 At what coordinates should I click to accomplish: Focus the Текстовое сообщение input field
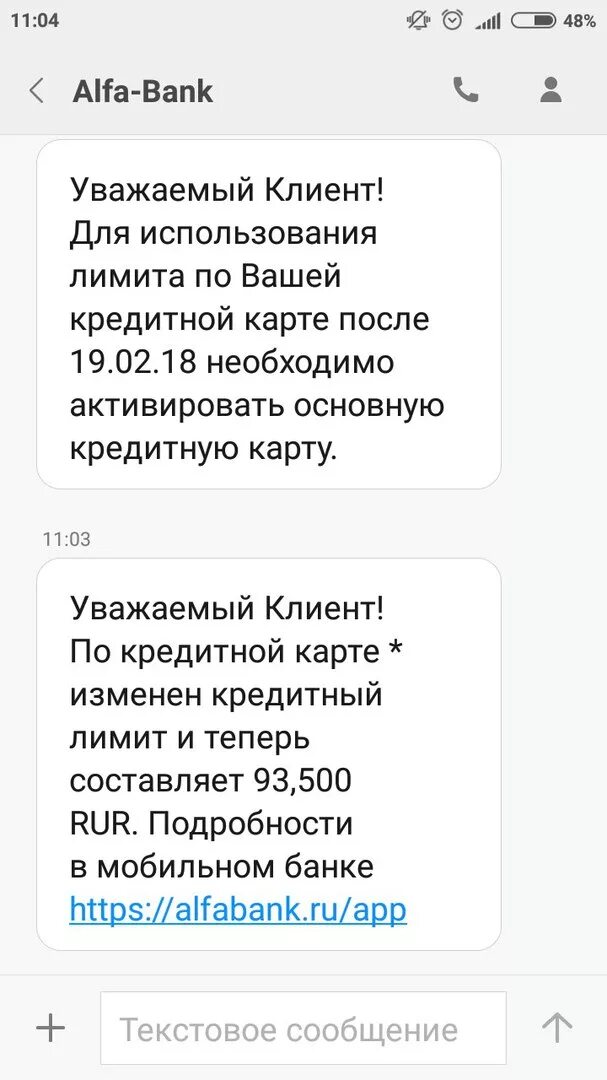click(x=303, y=1028)
